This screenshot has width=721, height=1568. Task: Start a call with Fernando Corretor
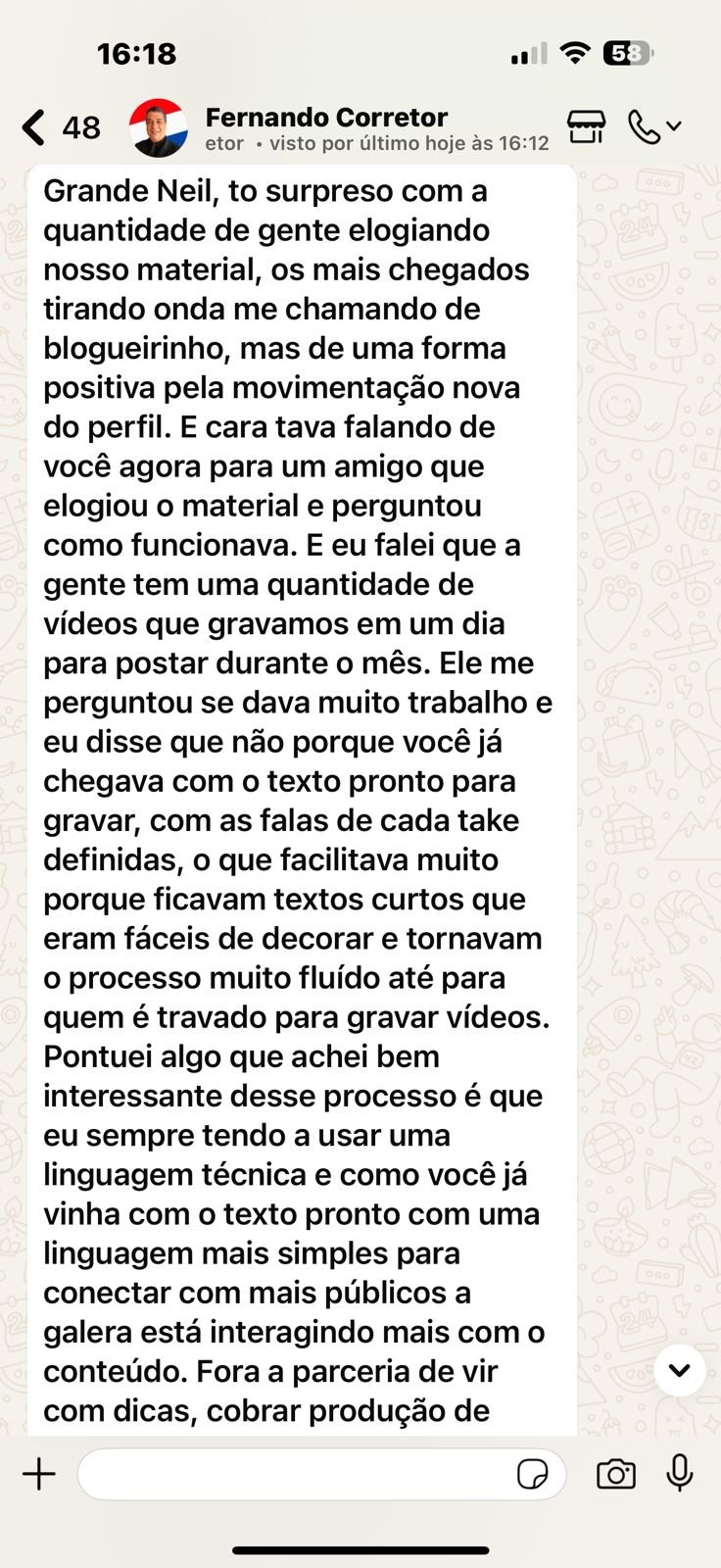pos(644,126)
